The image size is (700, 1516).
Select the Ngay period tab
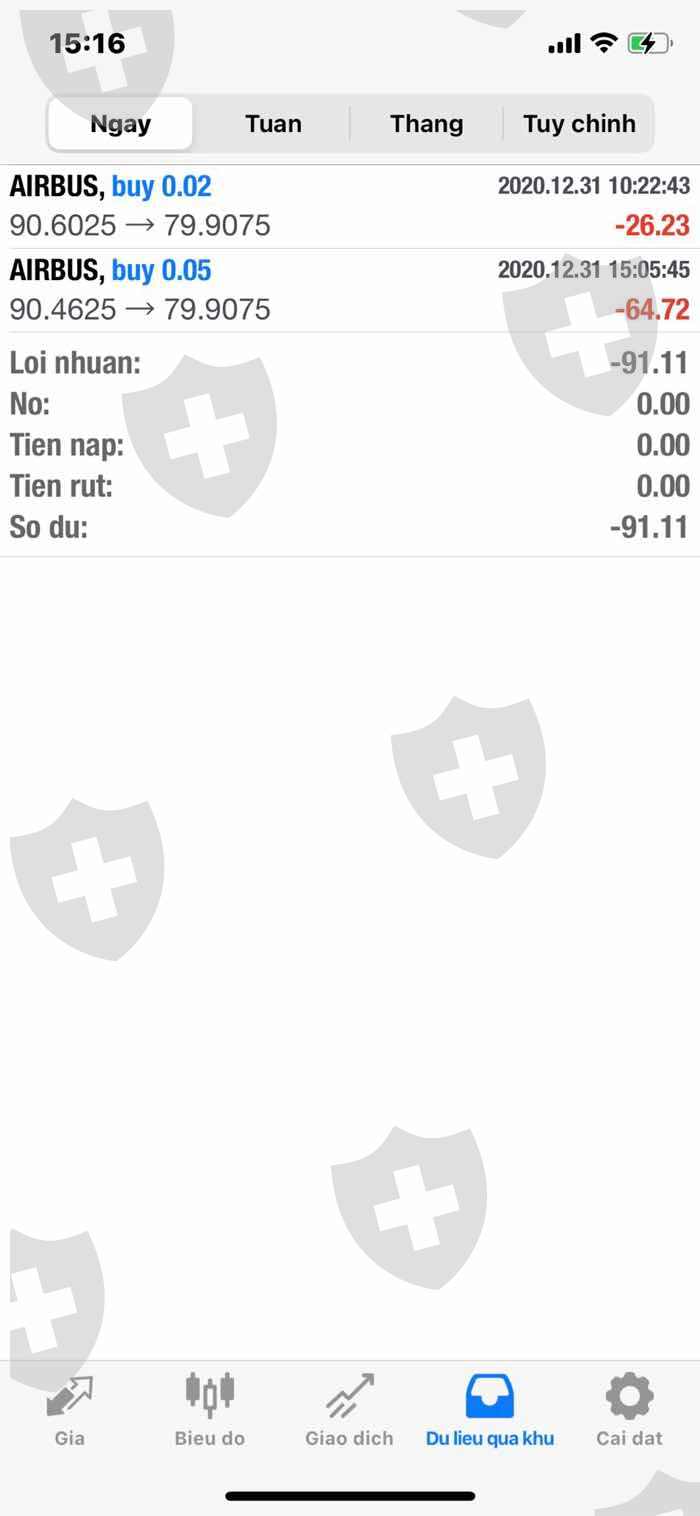point(120,124)
